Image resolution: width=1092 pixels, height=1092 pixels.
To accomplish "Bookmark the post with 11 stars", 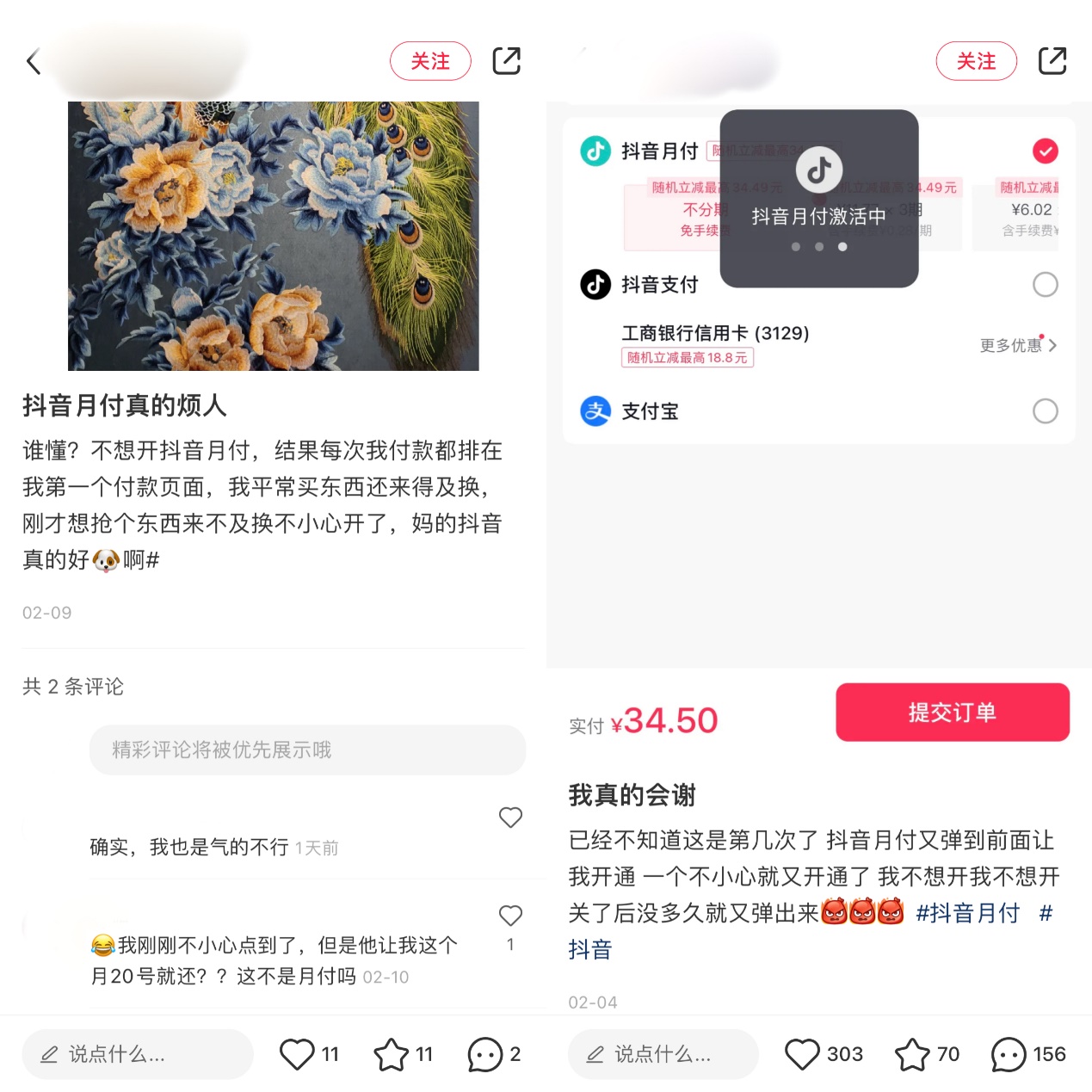I will (x=391, y=1054).
